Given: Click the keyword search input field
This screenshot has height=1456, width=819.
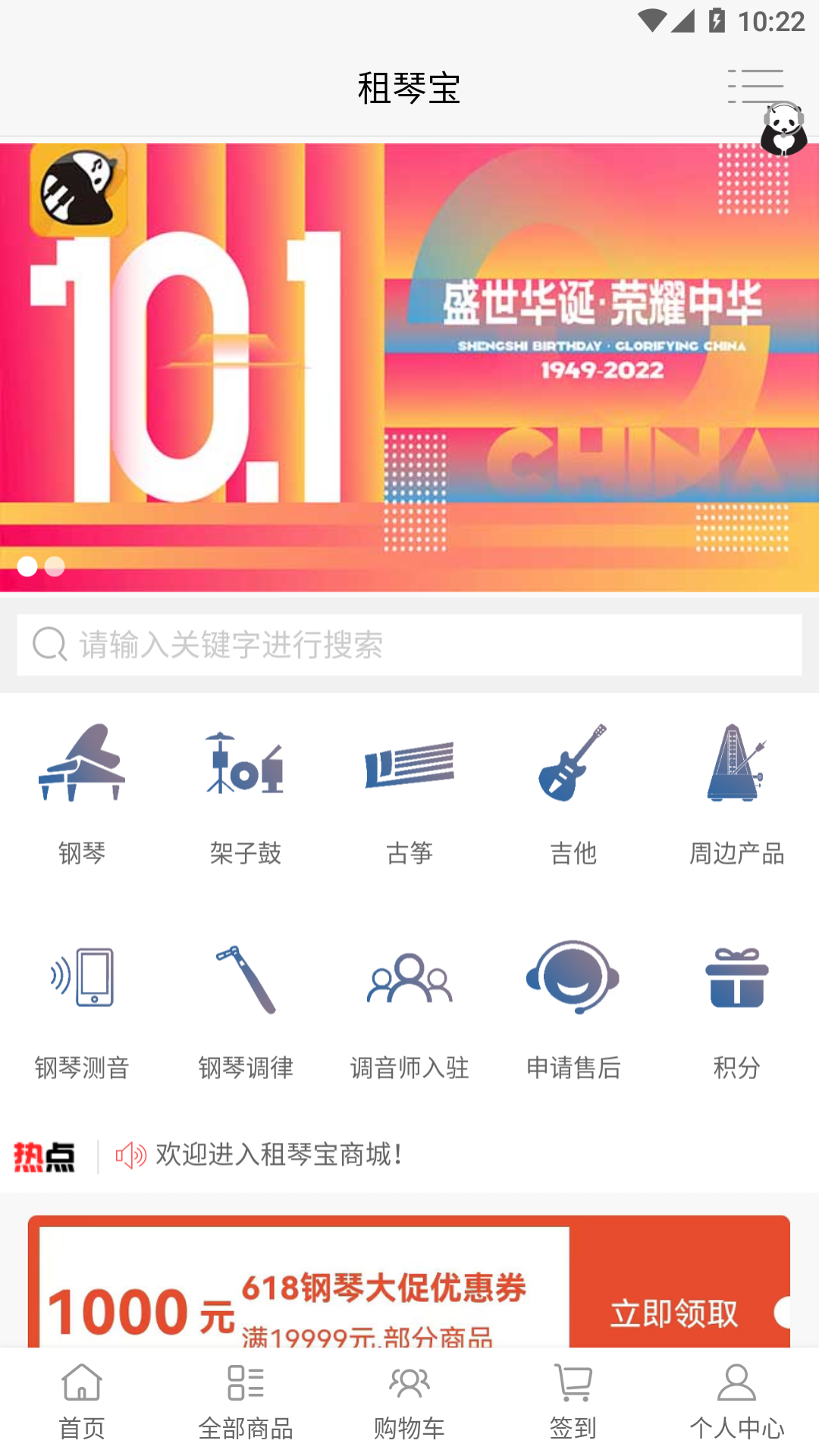Looking at the screenshot, I should (x=409, y=646).
